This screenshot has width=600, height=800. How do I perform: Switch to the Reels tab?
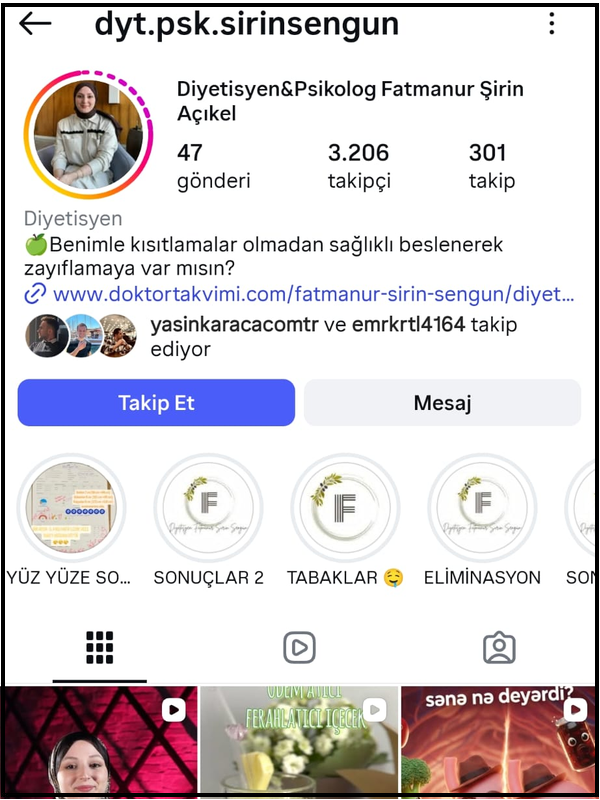tap(299, 648)
